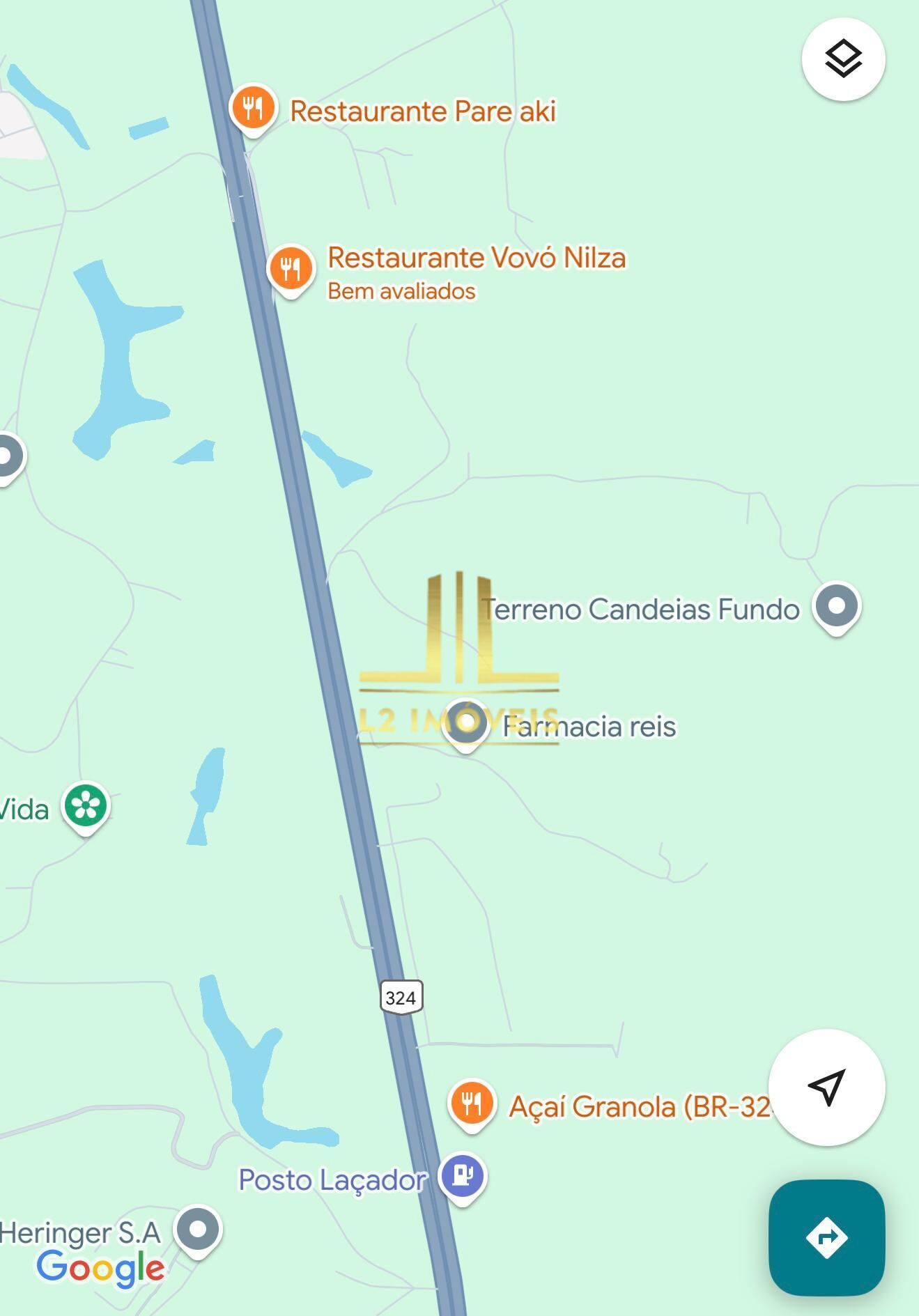
Task: Open Restaurante Vovó Nilza place marker
Action: [291, 269]
